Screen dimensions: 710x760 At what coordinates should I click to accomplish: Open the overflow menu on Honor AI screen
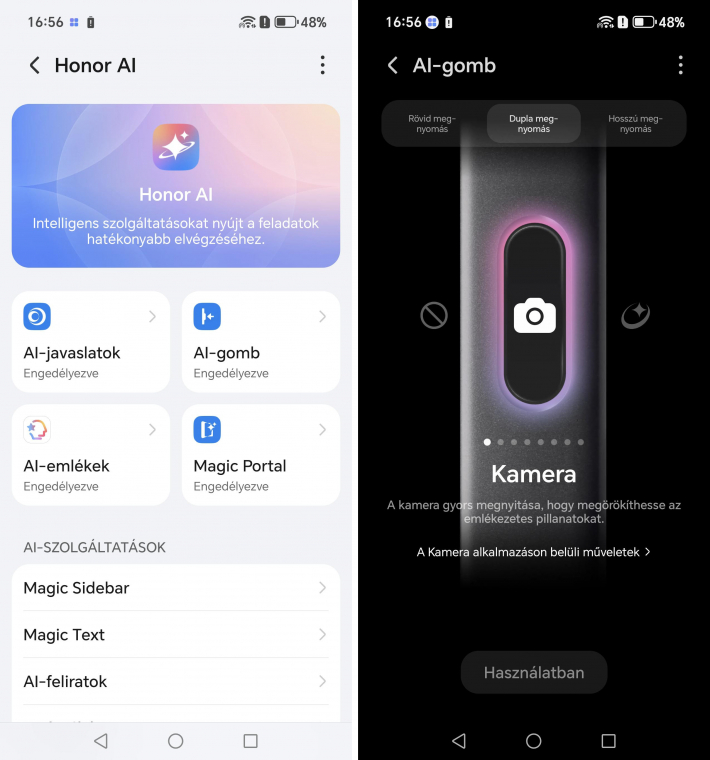pos(322,65)
